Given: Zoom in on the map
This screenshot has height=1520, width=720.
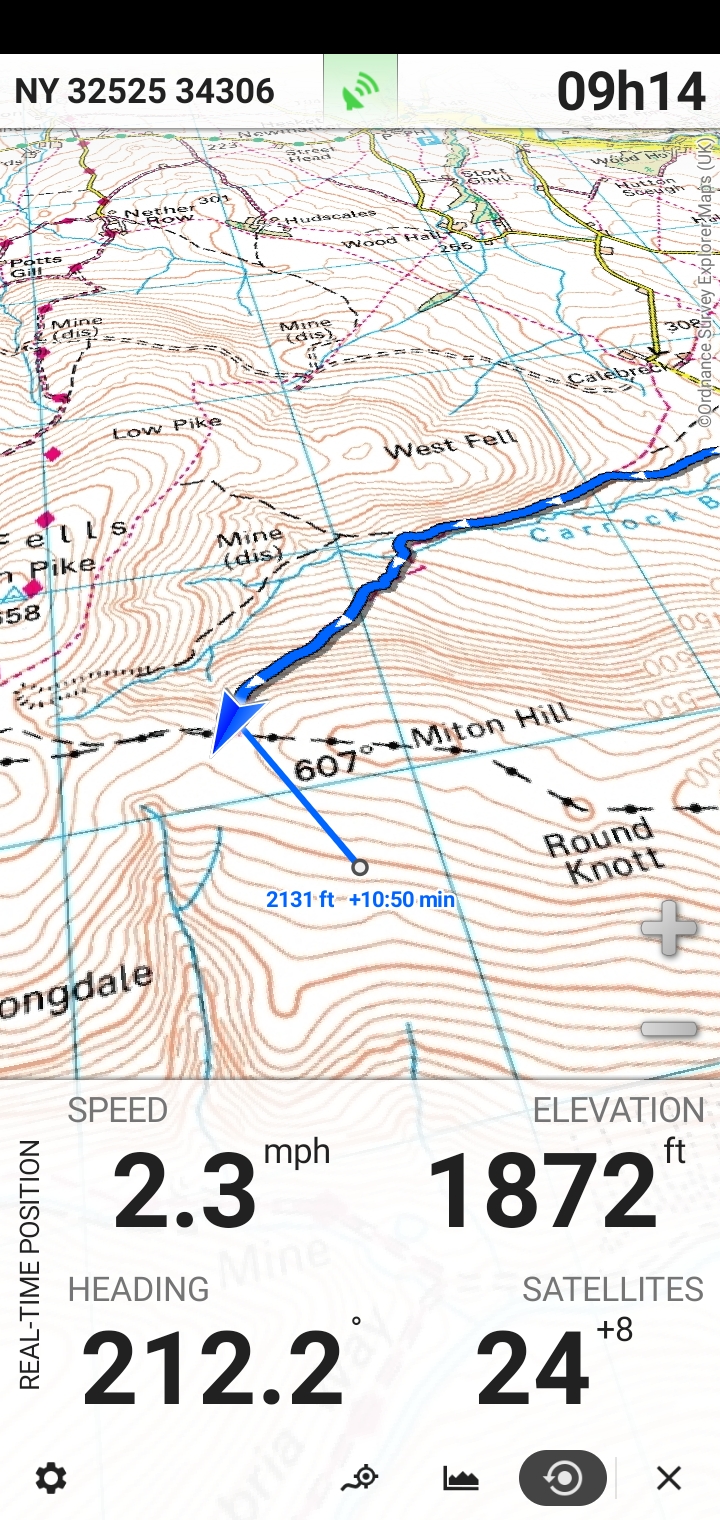Looking at the screenshot, I should tap(669, 929).
